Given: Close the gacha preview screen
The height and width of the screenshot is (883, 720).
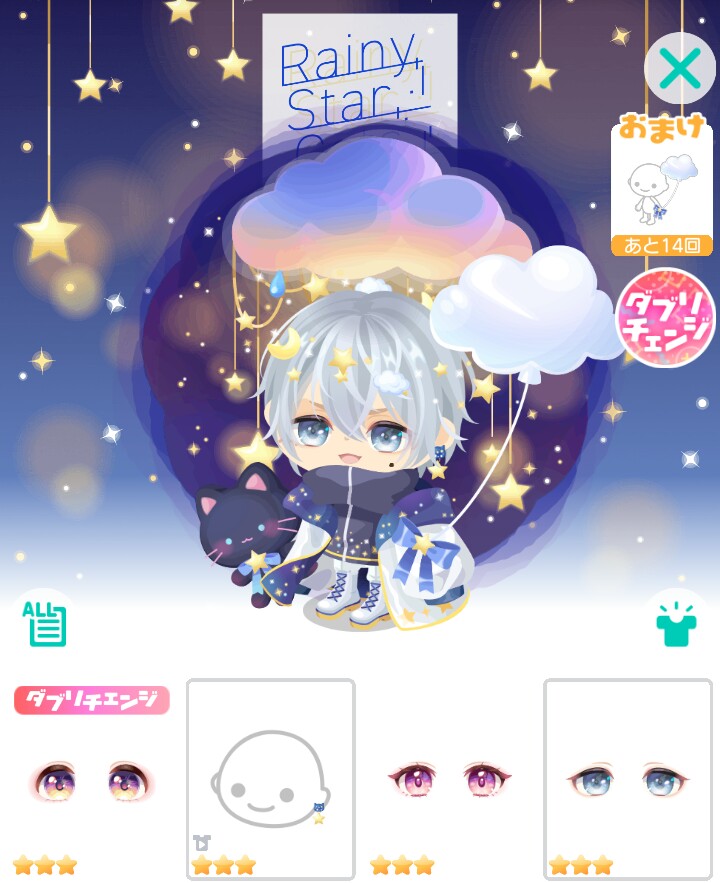Looking at the screenshot, I should (681, 68).
